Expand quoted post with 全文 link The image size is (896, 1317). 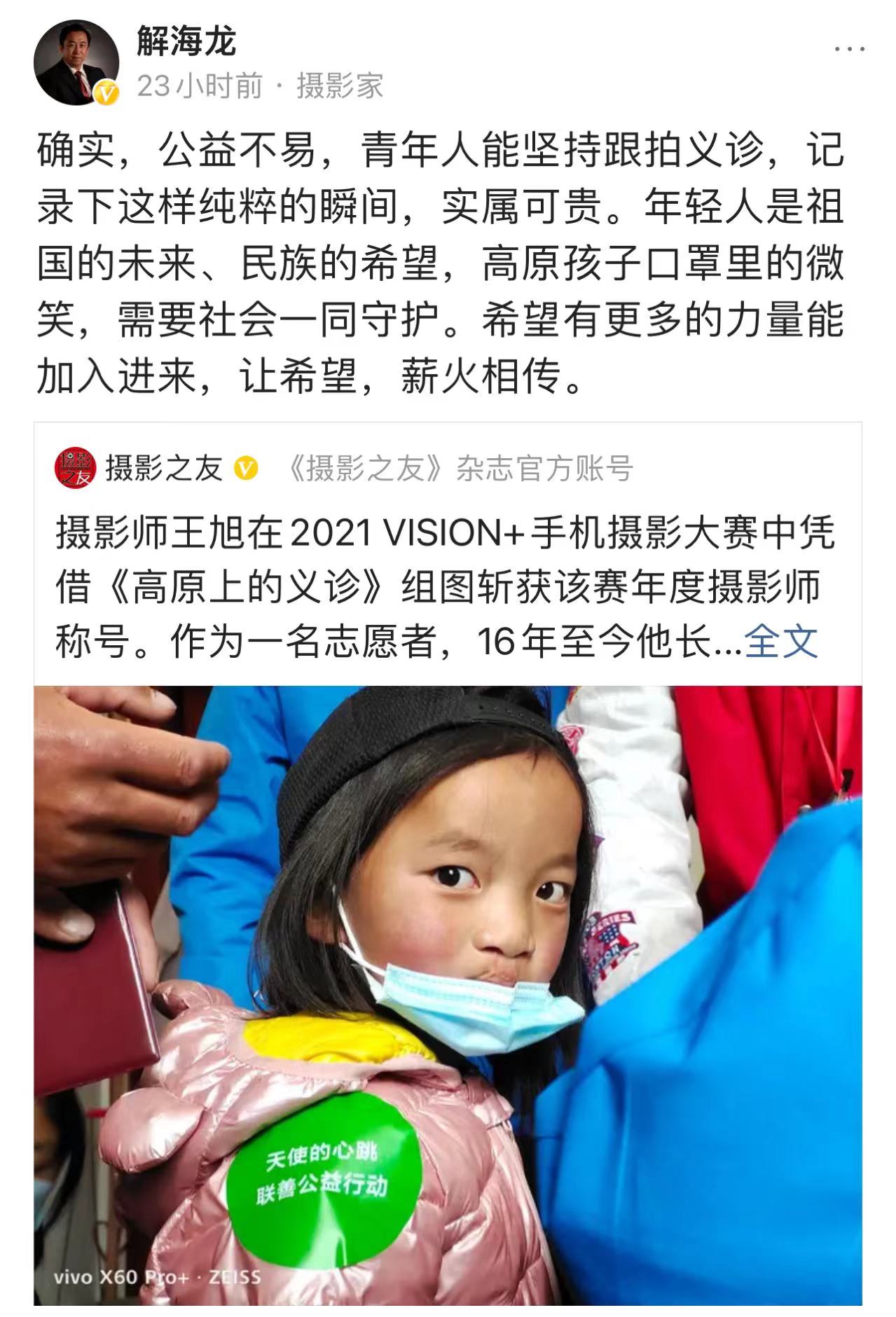click(x=781, y=641)
